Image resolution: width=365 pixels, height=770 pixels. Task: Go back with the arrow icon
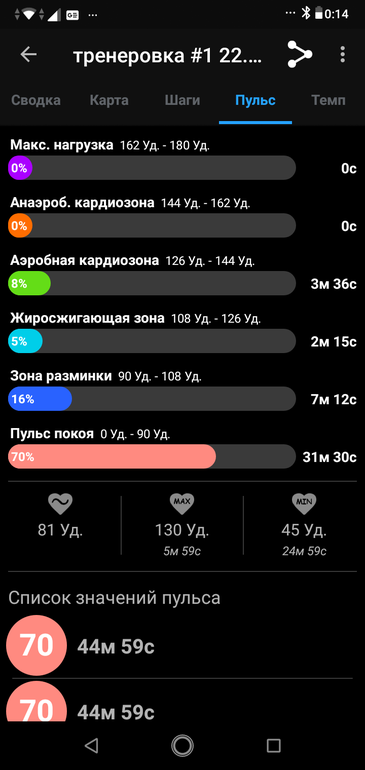coord(28,55)
